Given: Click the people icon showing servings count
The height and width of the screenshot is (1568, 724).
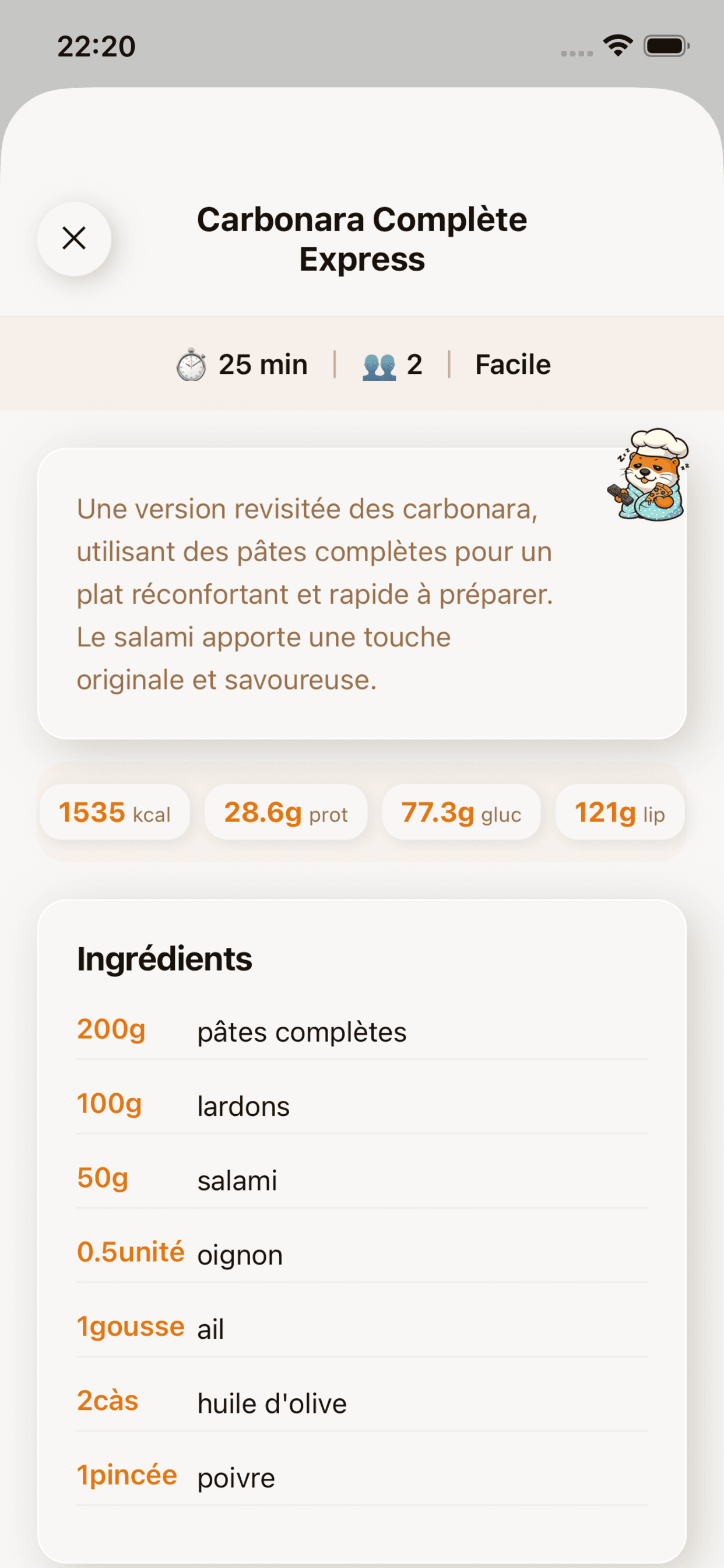Looking at the screenshot, I should (380, 363).
